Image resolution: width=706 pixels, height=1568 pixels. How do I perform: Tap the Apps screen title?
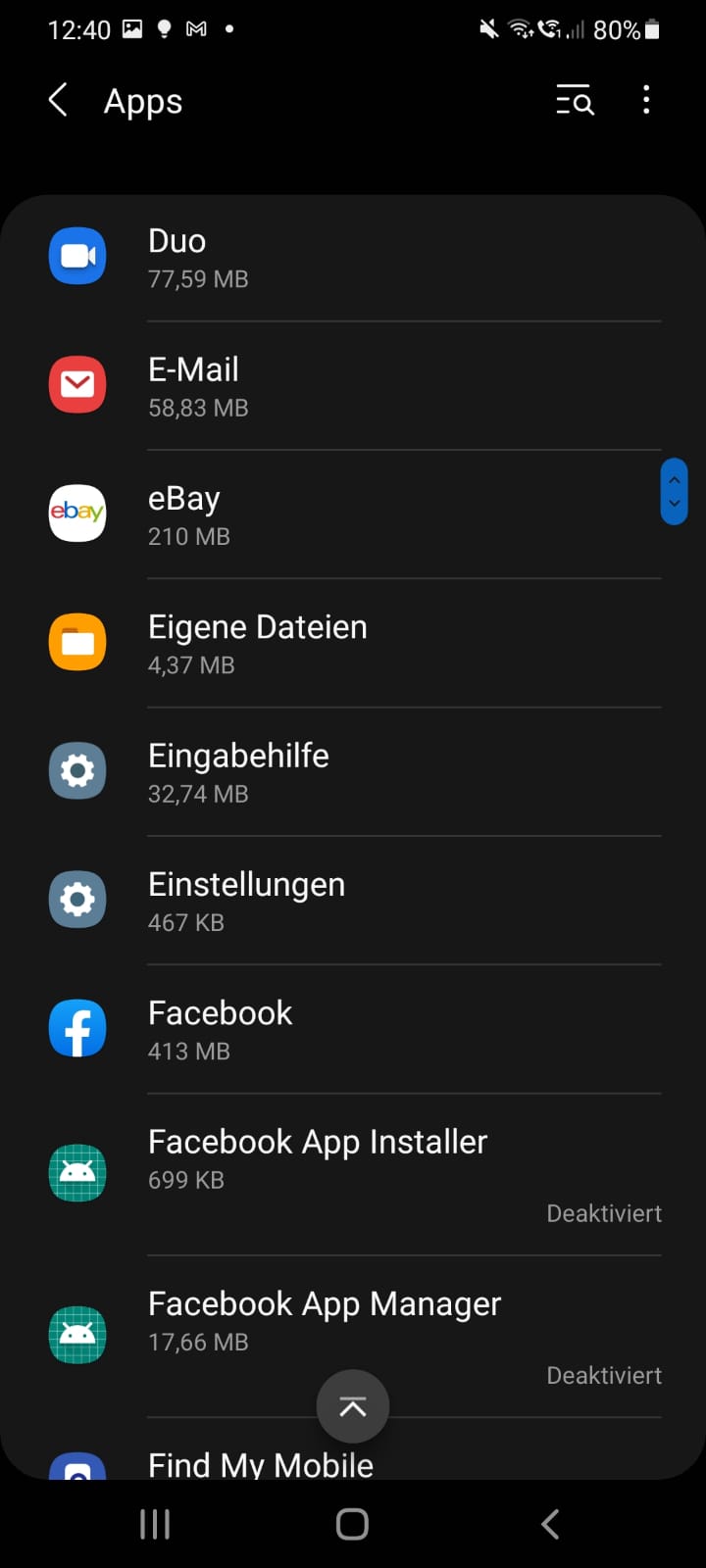coord(142,101)
